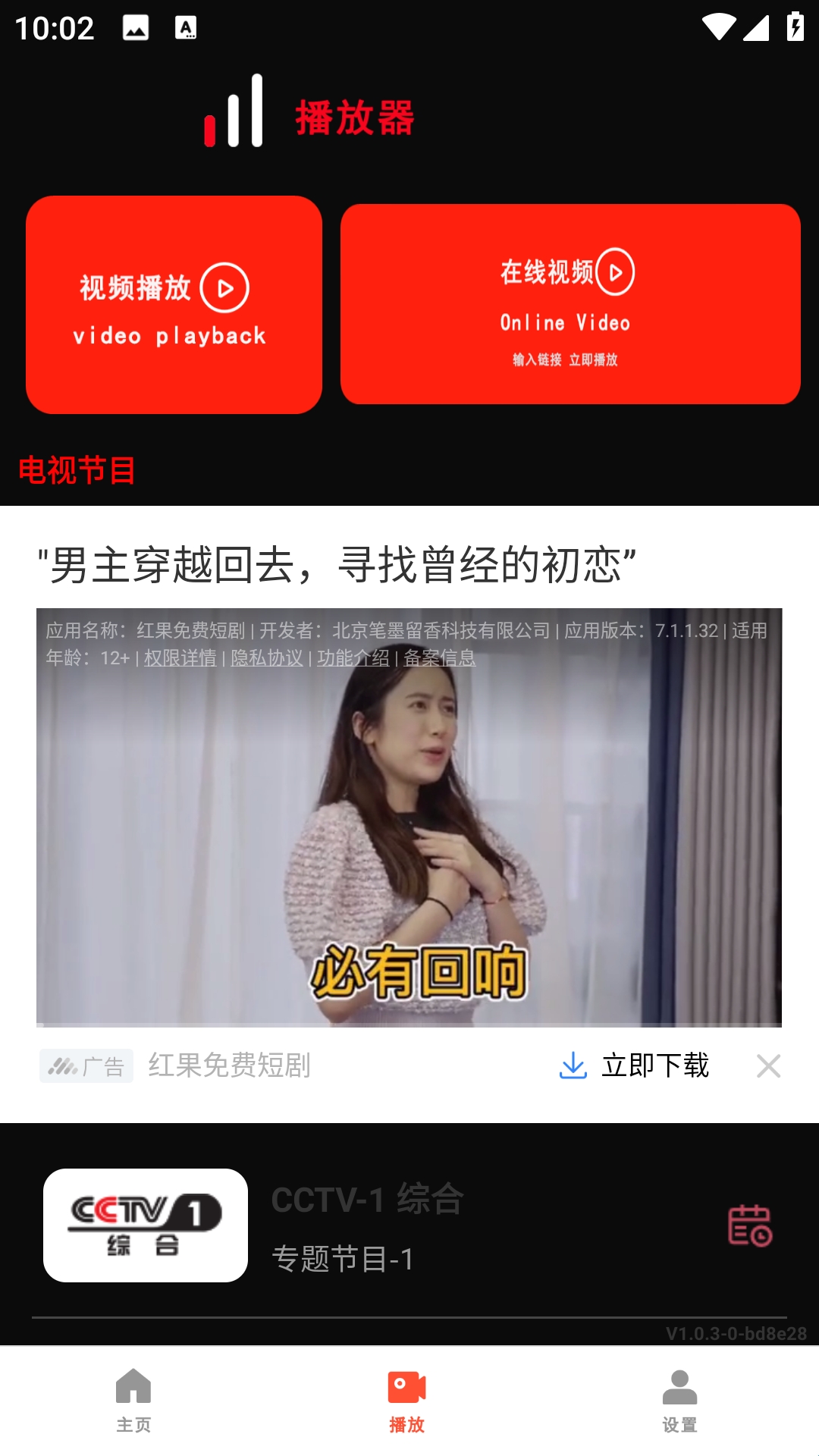This screenshot has width=819, height=1456.
Task: Open the 功能介绍 link in the ad
Action: pos(353,658)
